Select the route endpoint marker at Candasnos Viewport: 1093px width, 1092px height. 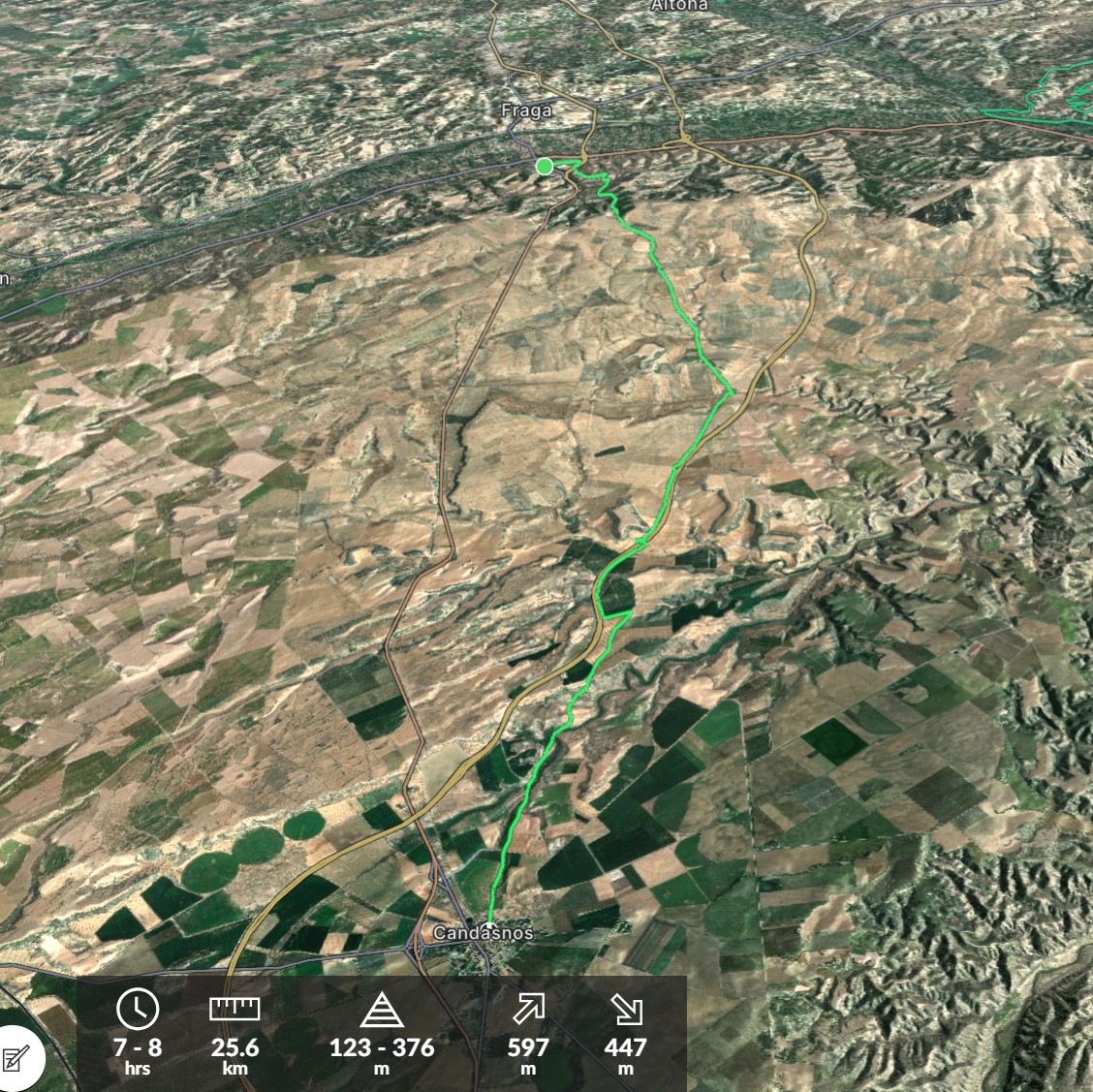490,923
